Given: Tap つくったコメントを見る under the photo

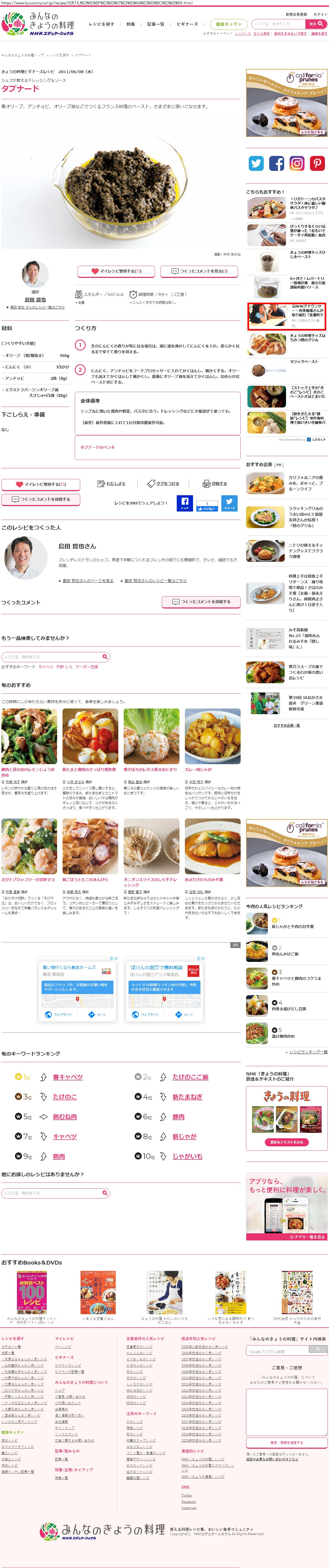Looking at the screenshot, I should point(199,271).
